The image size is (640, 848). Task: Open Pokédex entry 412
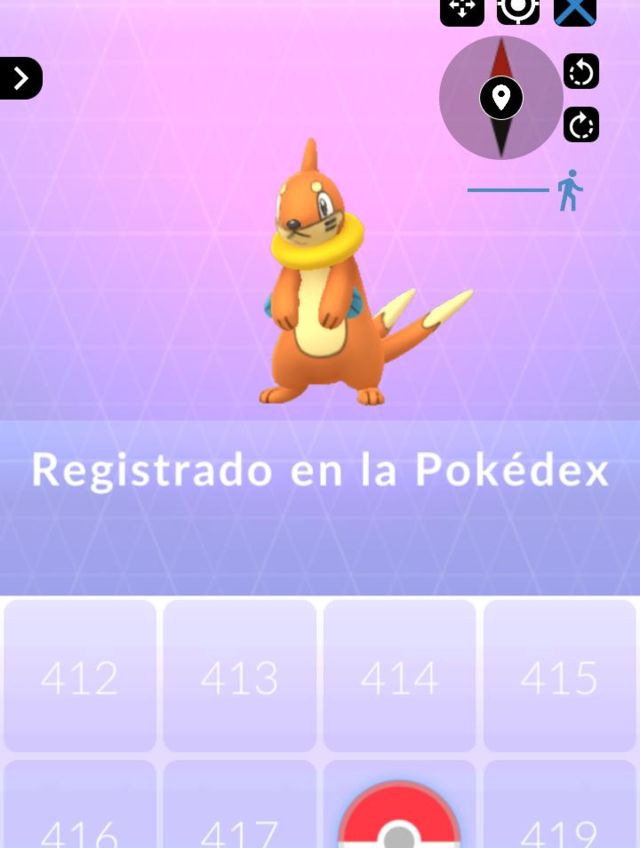tap(80, 676)
